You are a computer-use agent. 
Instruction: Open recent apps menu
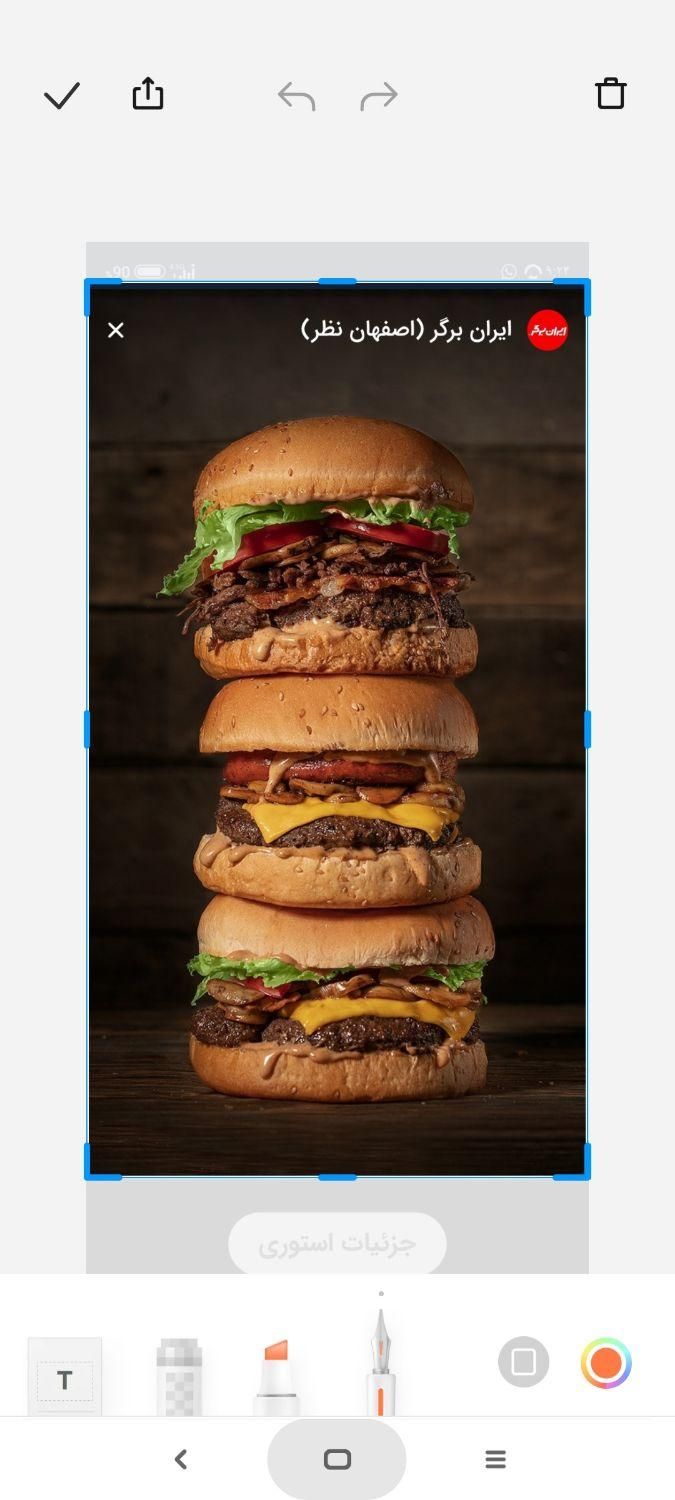coord(495,1460)
